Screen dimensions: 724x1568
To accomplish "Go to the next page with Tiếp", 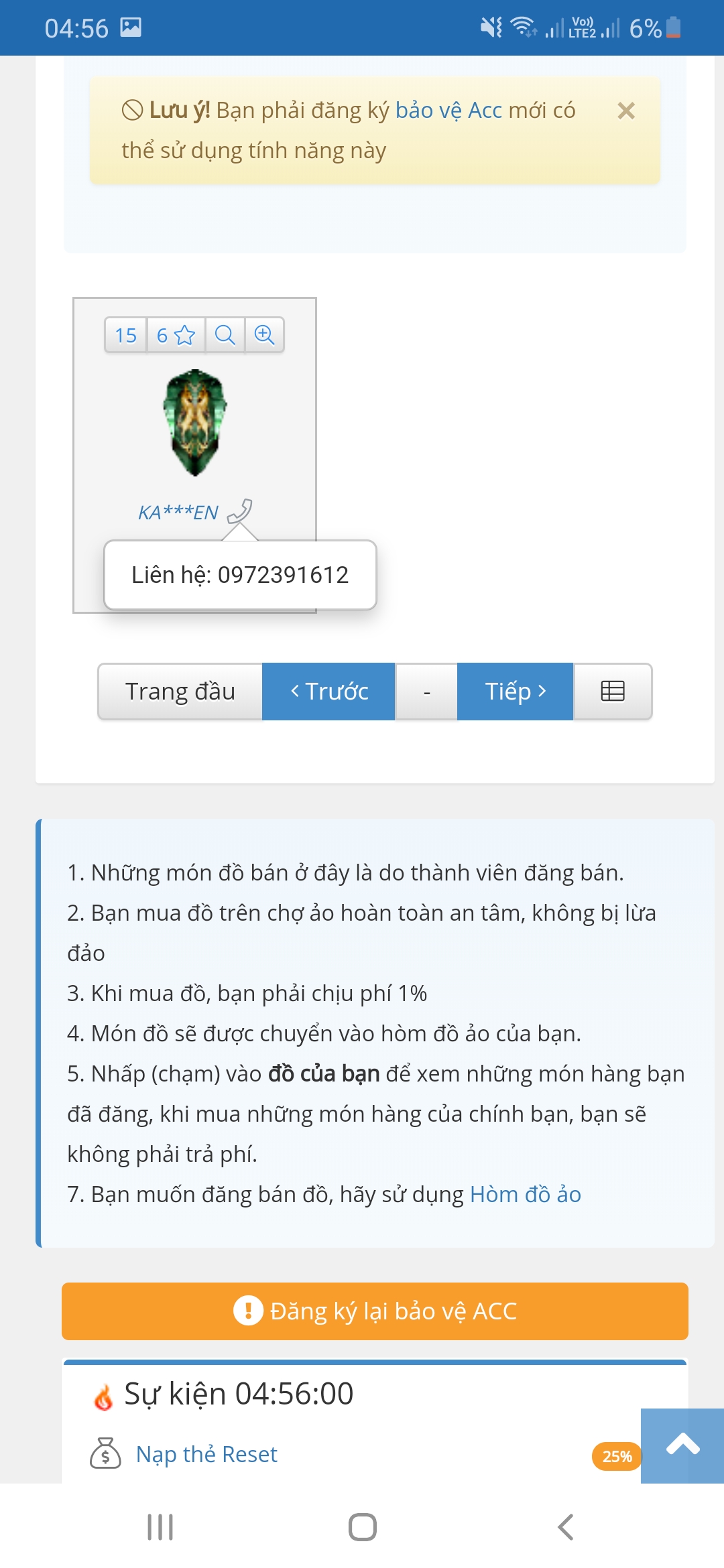I will [x=515, y=692].
